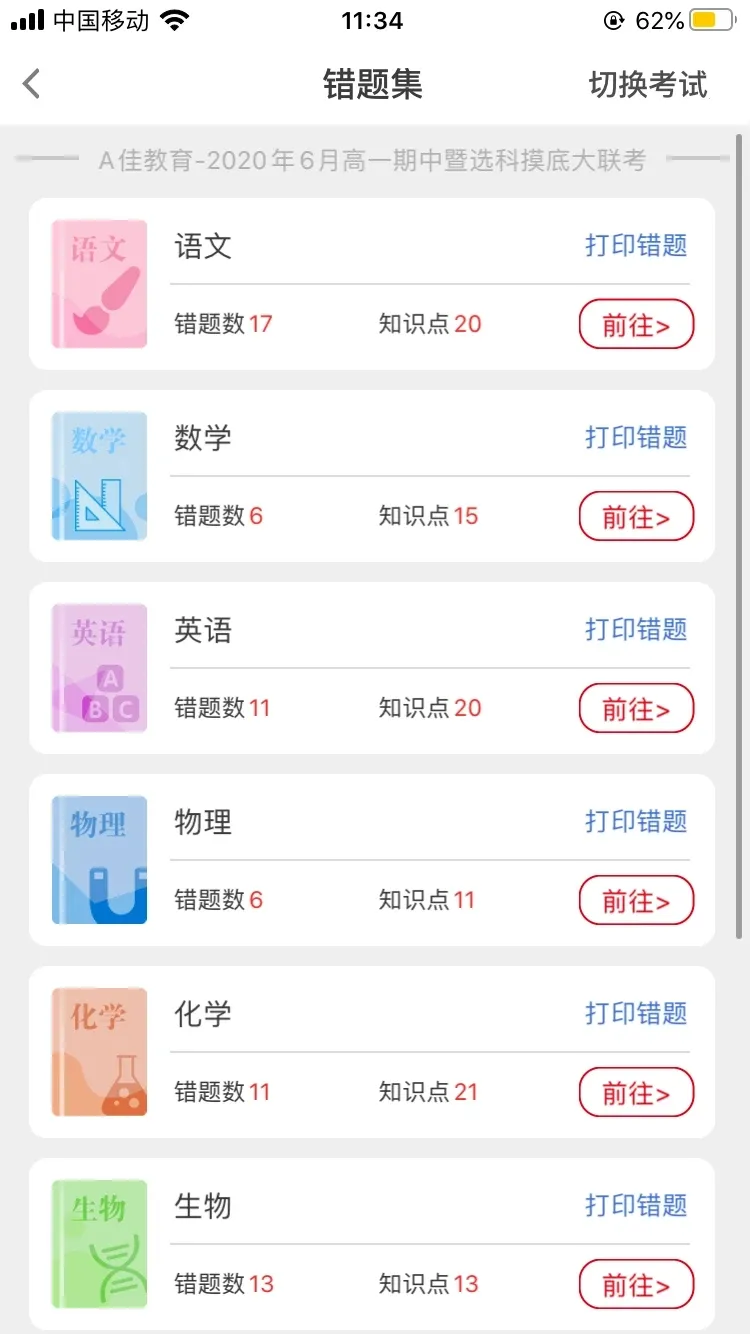
Task: Click the 数学 blue textbook icon
Action: 98,475
